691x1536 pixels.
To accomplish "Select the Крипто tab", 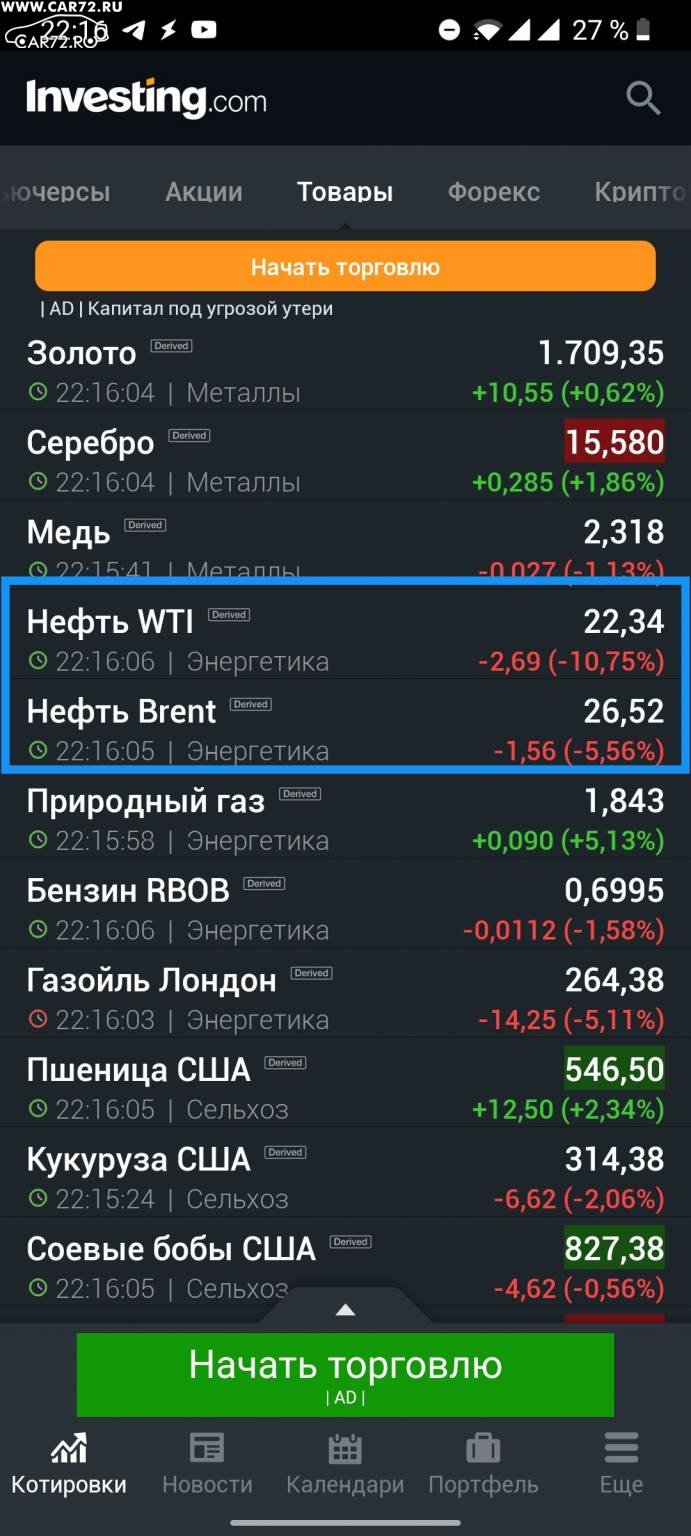I will [640, 192].
